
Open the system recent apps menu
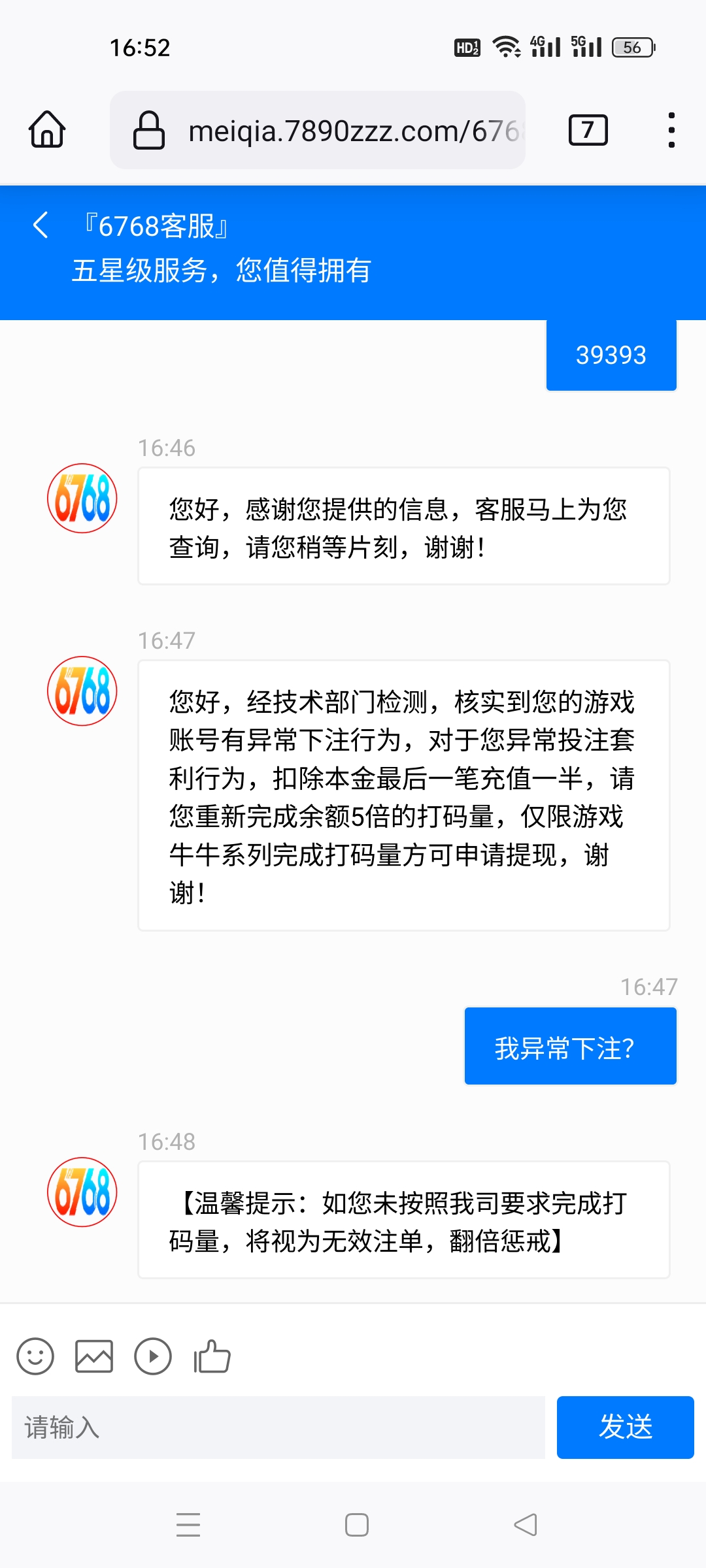coord(188,1525)
